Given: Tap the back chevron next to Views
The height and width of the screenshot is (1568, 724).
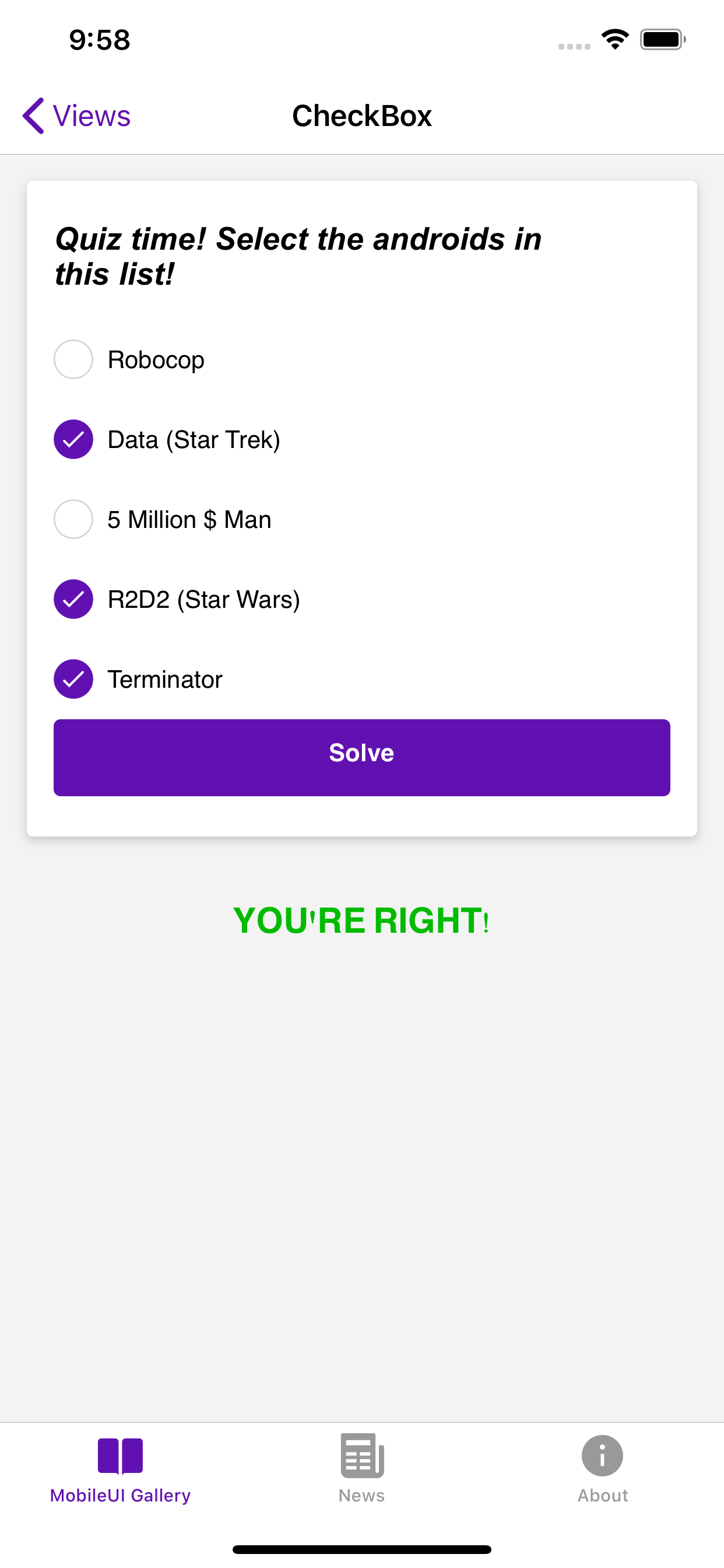Looking at the screenshot, I should pyautogui.click(x=33, y=115).
